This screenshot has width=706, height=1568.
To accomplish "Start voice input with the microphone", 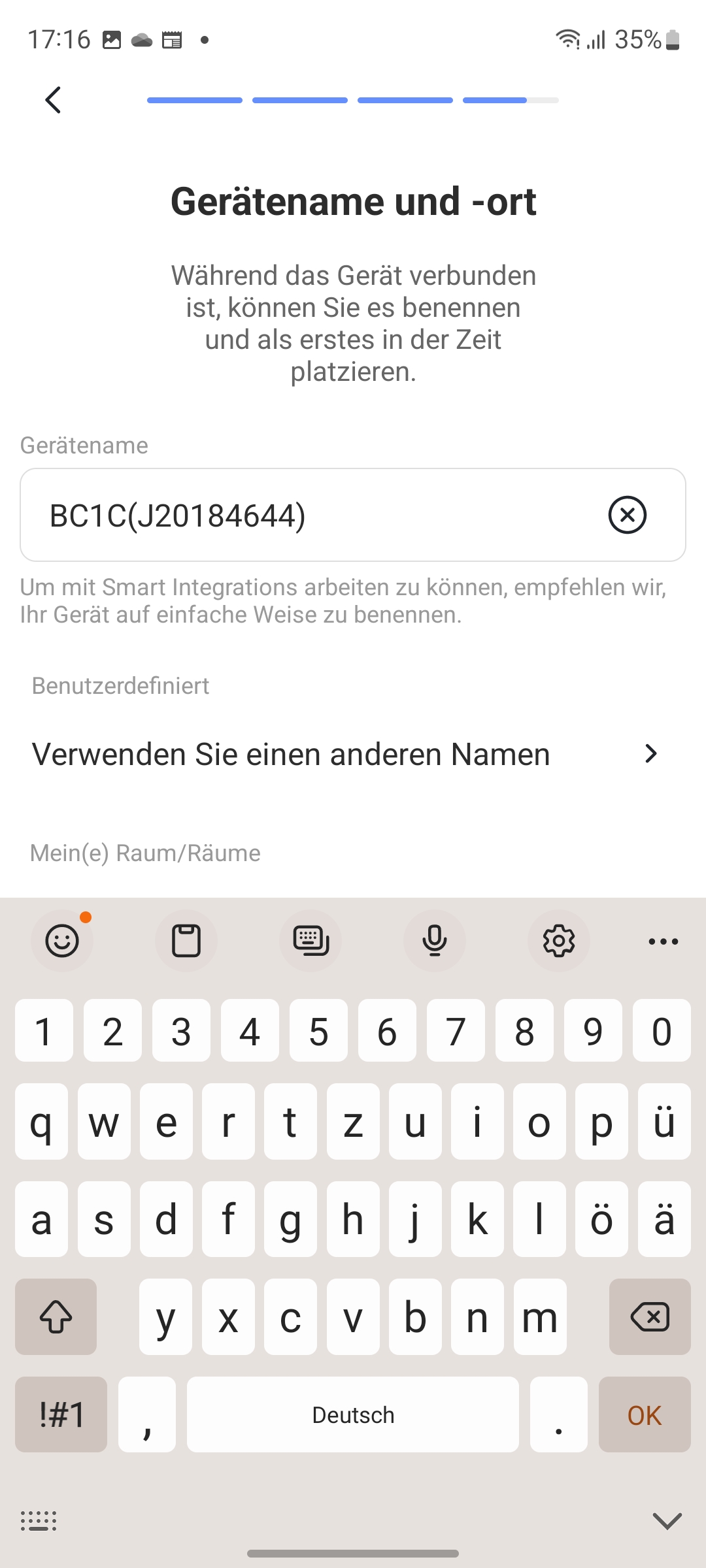I will pos(435,941).
